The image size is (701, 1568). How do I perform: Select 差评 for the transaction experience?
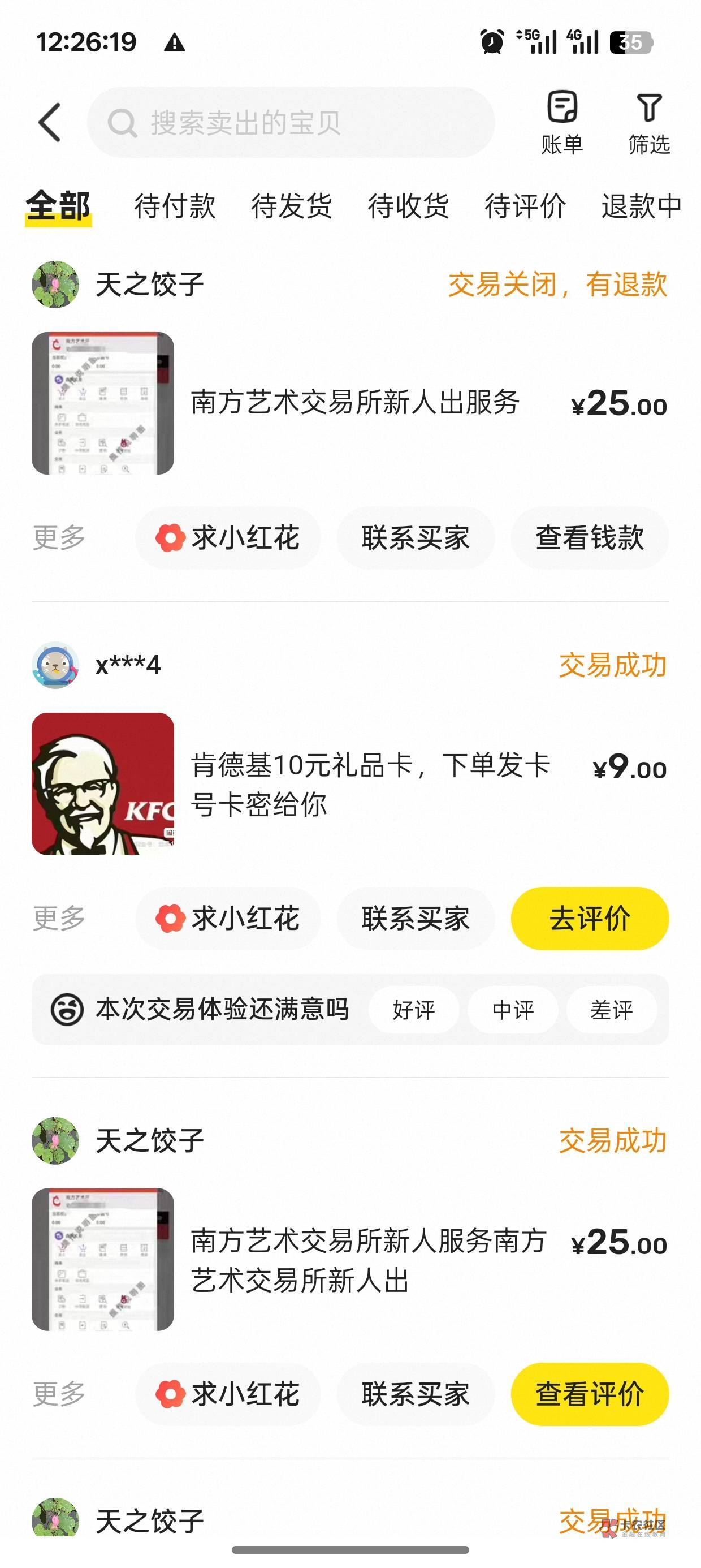click(612, 1010)
